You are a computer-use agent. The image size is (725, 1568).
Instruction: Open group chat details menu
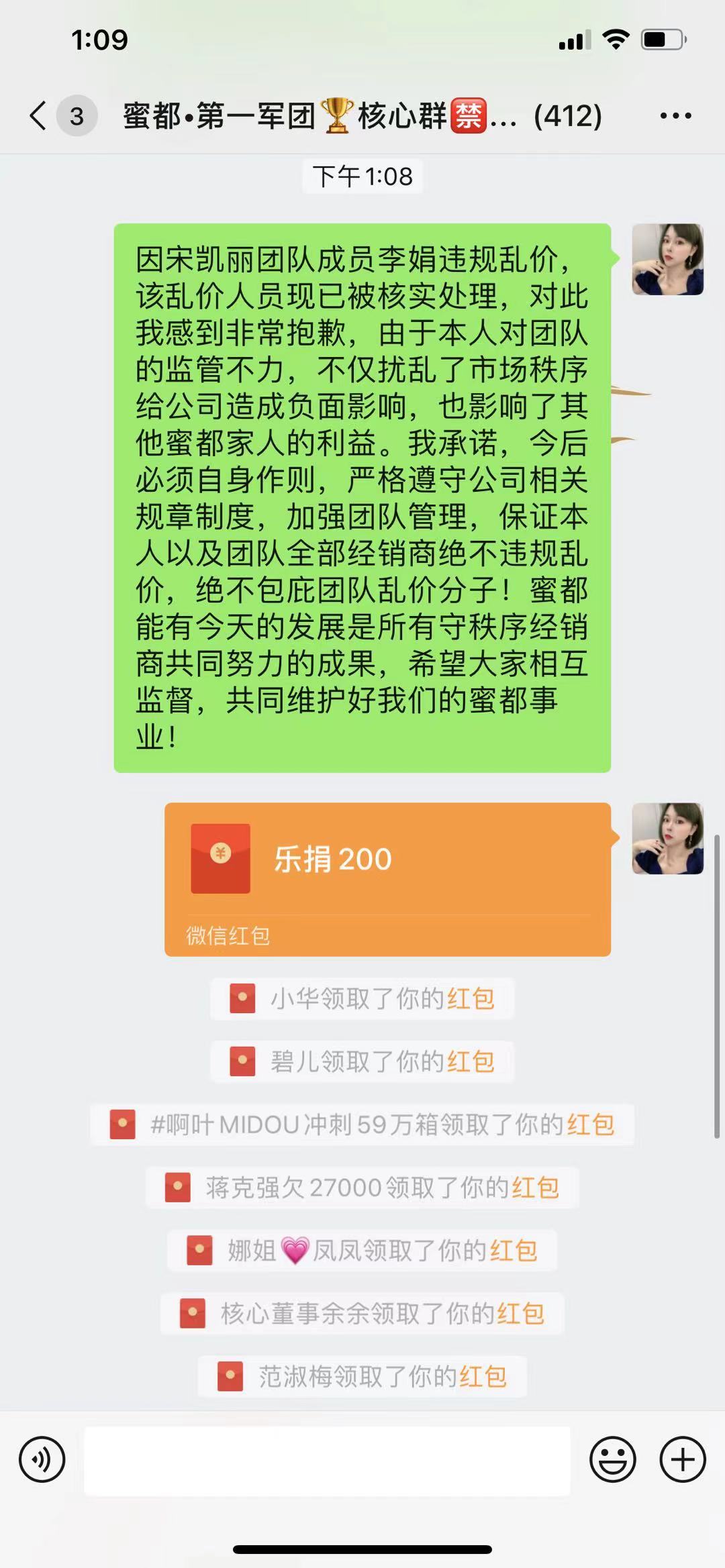point(675,116)
